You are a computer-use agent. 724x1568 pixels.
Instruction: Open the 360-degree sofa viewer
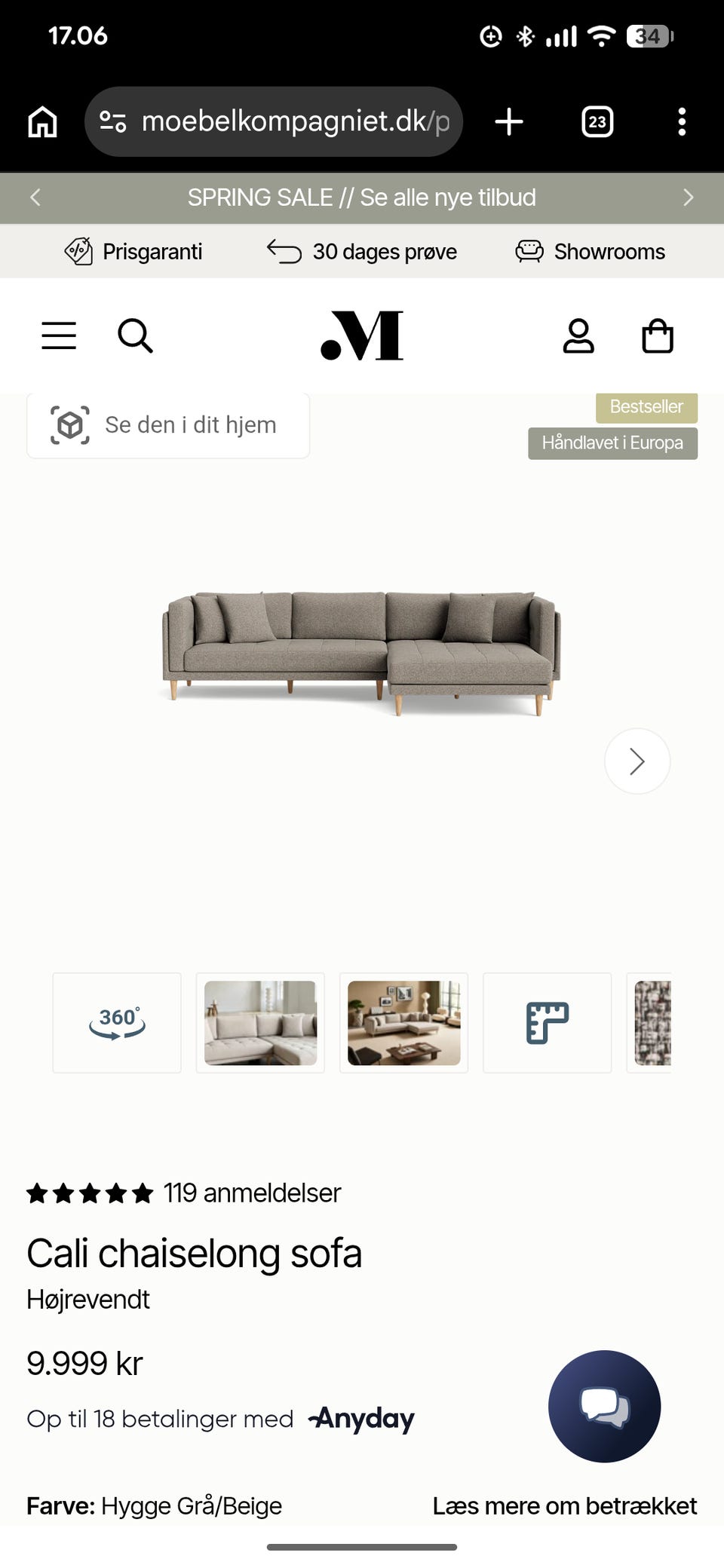(x=116, y=1023)
